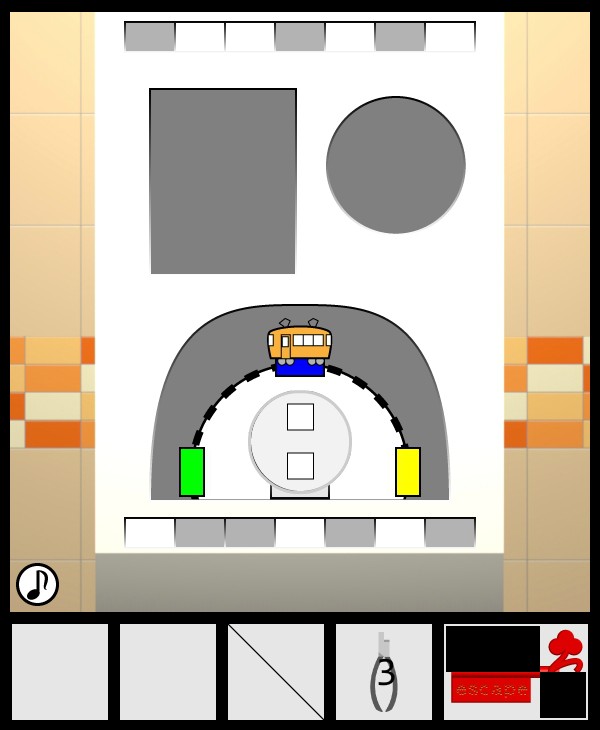
Task: Tap the orange train on the arch
Action: [x=299, y=343]
